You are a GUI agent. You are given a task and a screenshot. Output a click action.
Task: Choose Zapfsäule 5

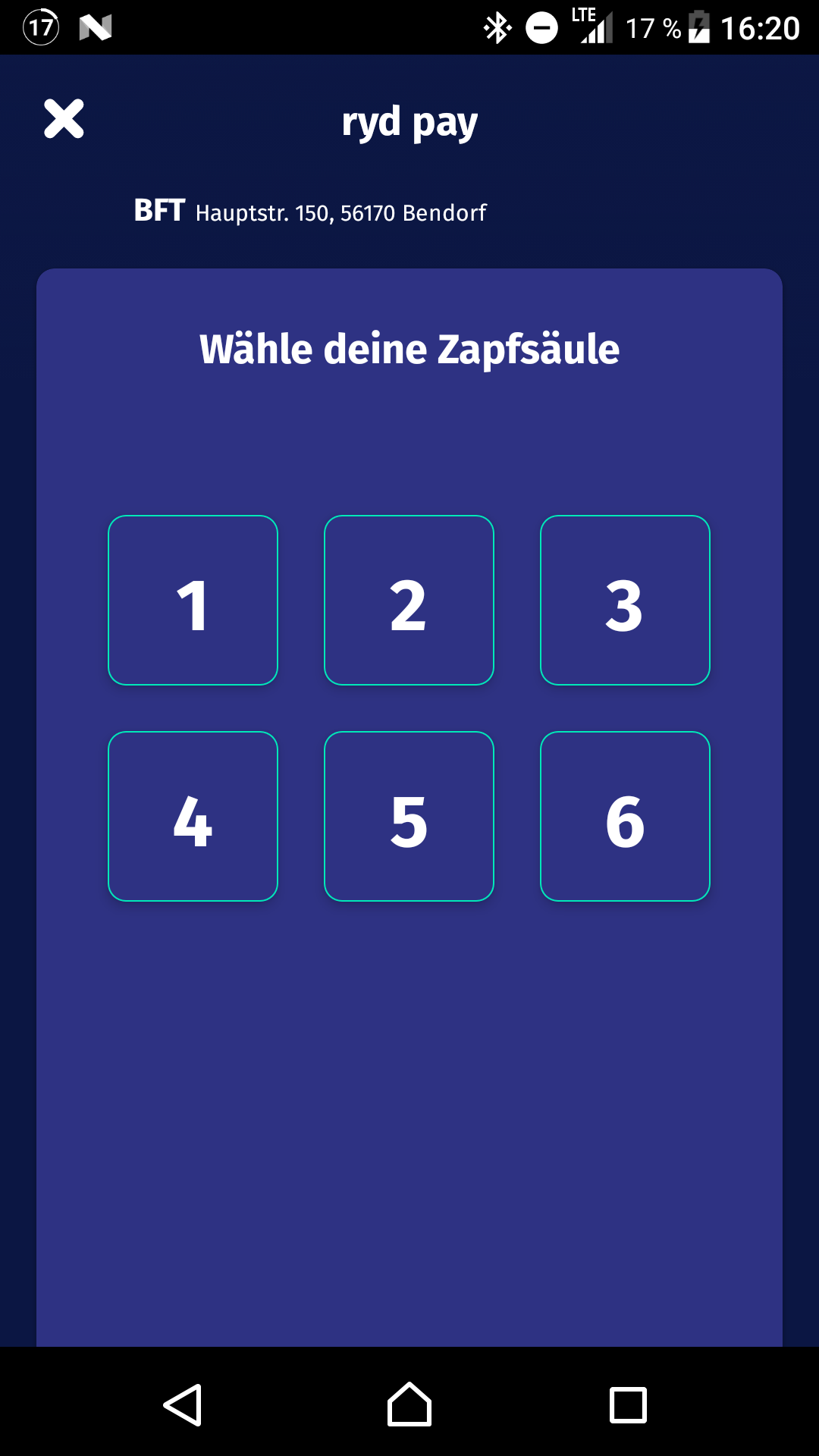click(x=409, y=816)
